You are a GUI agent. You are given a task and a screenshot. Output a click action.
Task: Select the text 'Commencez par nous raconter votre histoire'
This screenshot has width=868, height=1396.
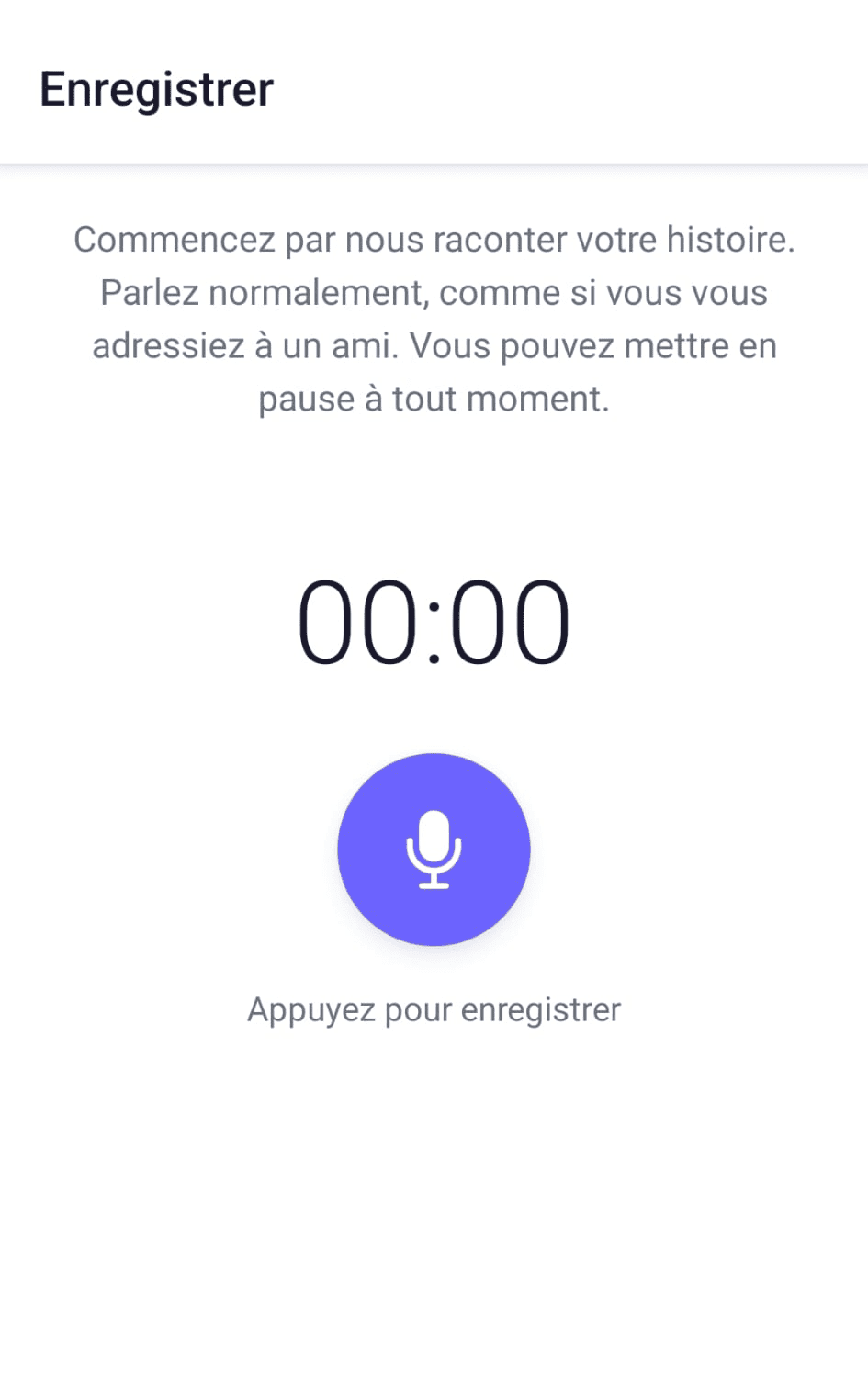point(434,239)
